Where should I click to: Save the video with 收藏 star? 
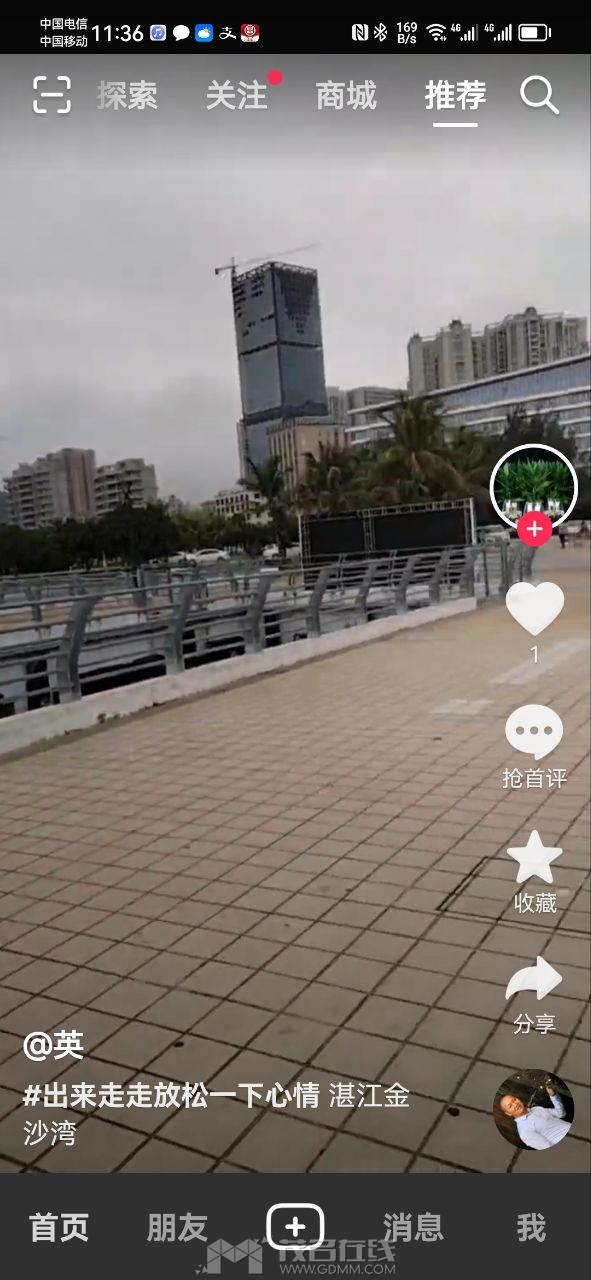pos(534,871)
